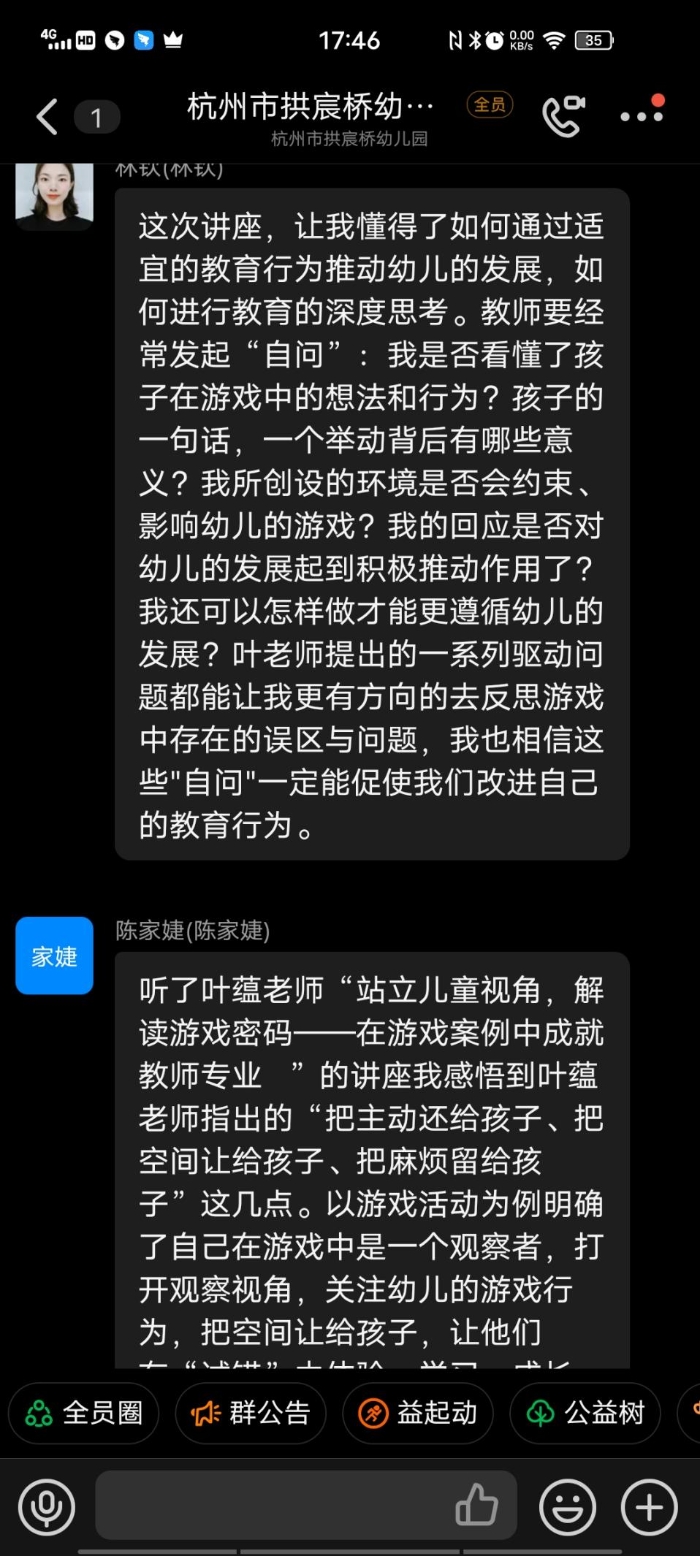Image resolution: width=700 pixels, height=1556 pixels.
Task: Open the emoji picker
Action: point(567,1506)
